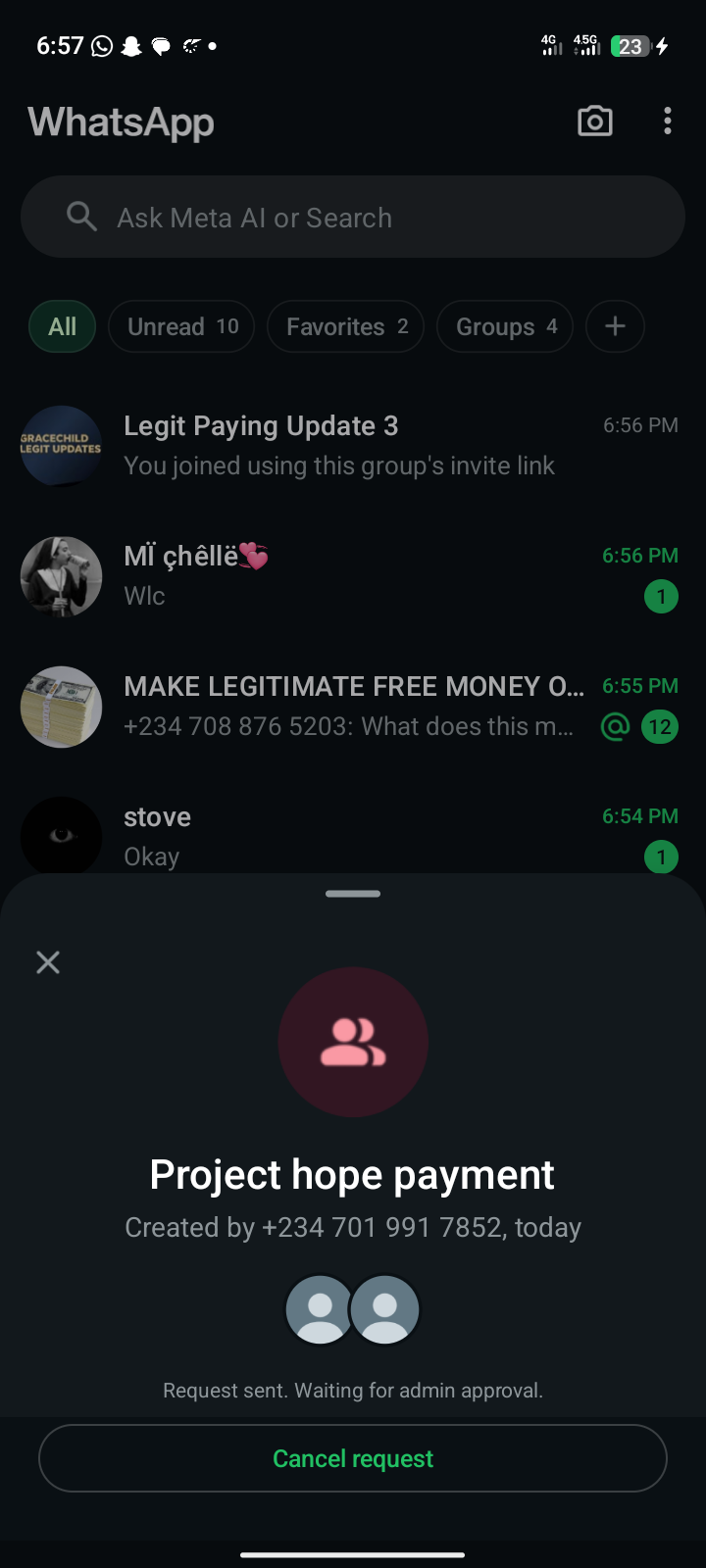Open the three-dot overflow menu
This screenshot has height=1568, width=706.
pyautogui.click(x=668, y=122)
